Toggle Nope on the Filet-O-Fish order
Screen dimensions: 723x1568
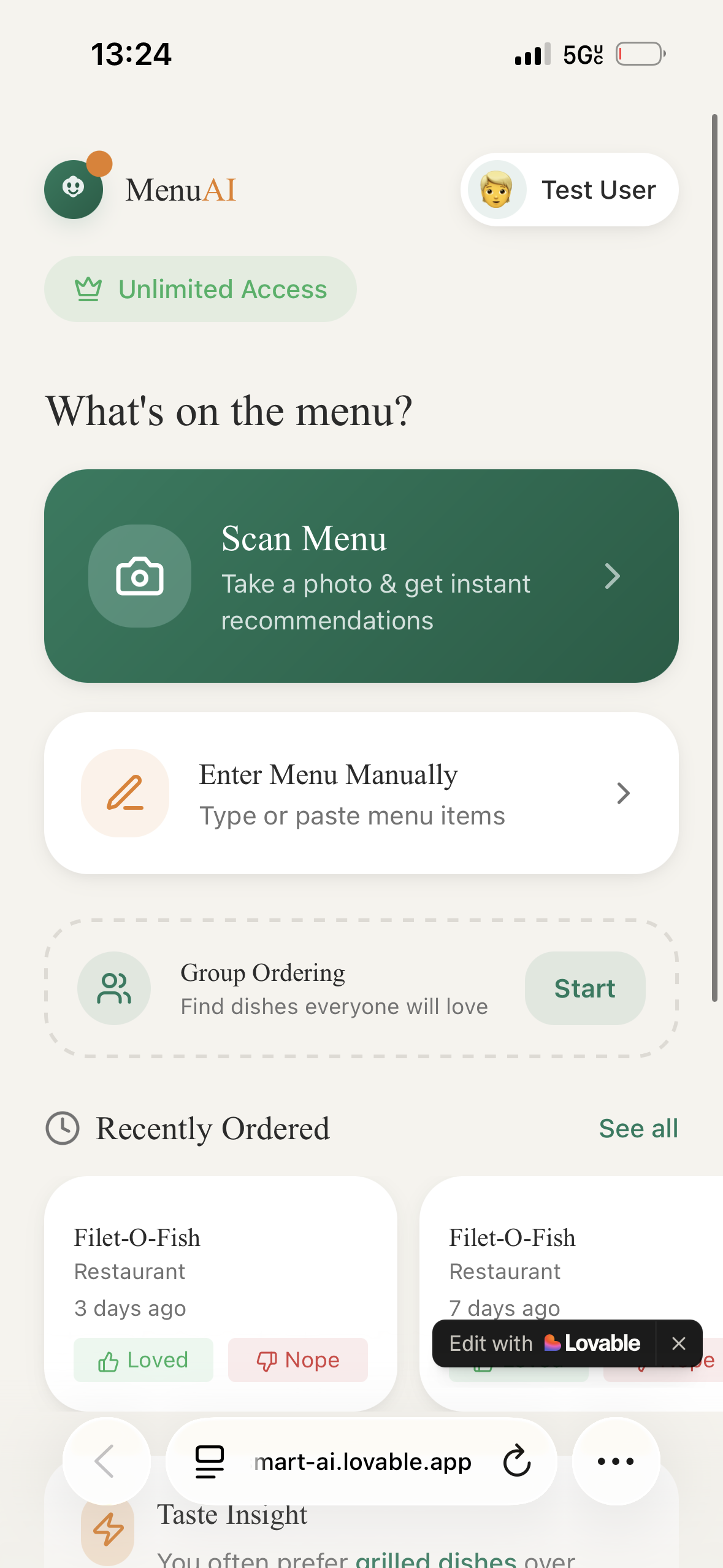click(297, 1360)
